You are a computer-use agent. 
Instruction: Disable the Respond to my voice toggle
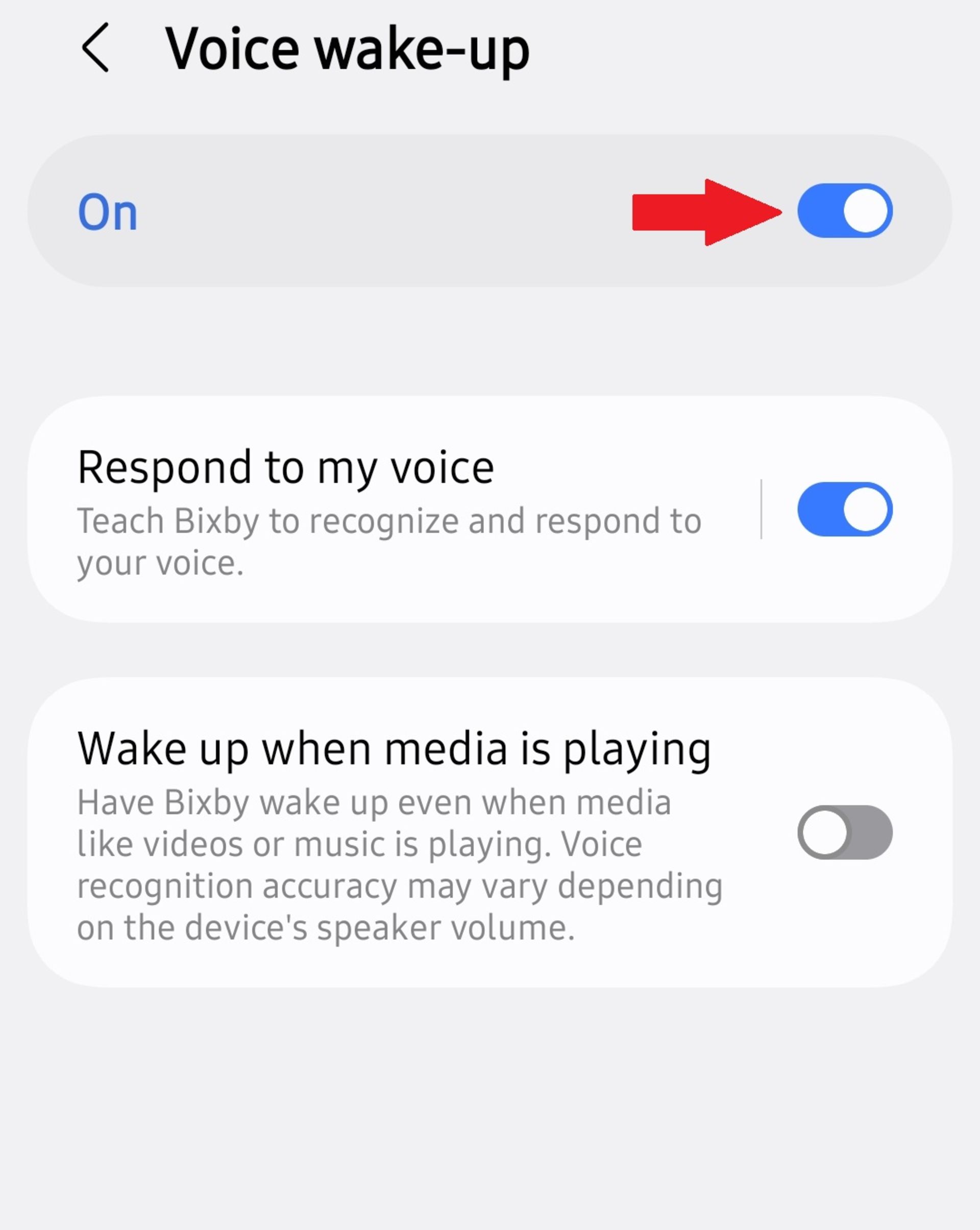(844, 510)
